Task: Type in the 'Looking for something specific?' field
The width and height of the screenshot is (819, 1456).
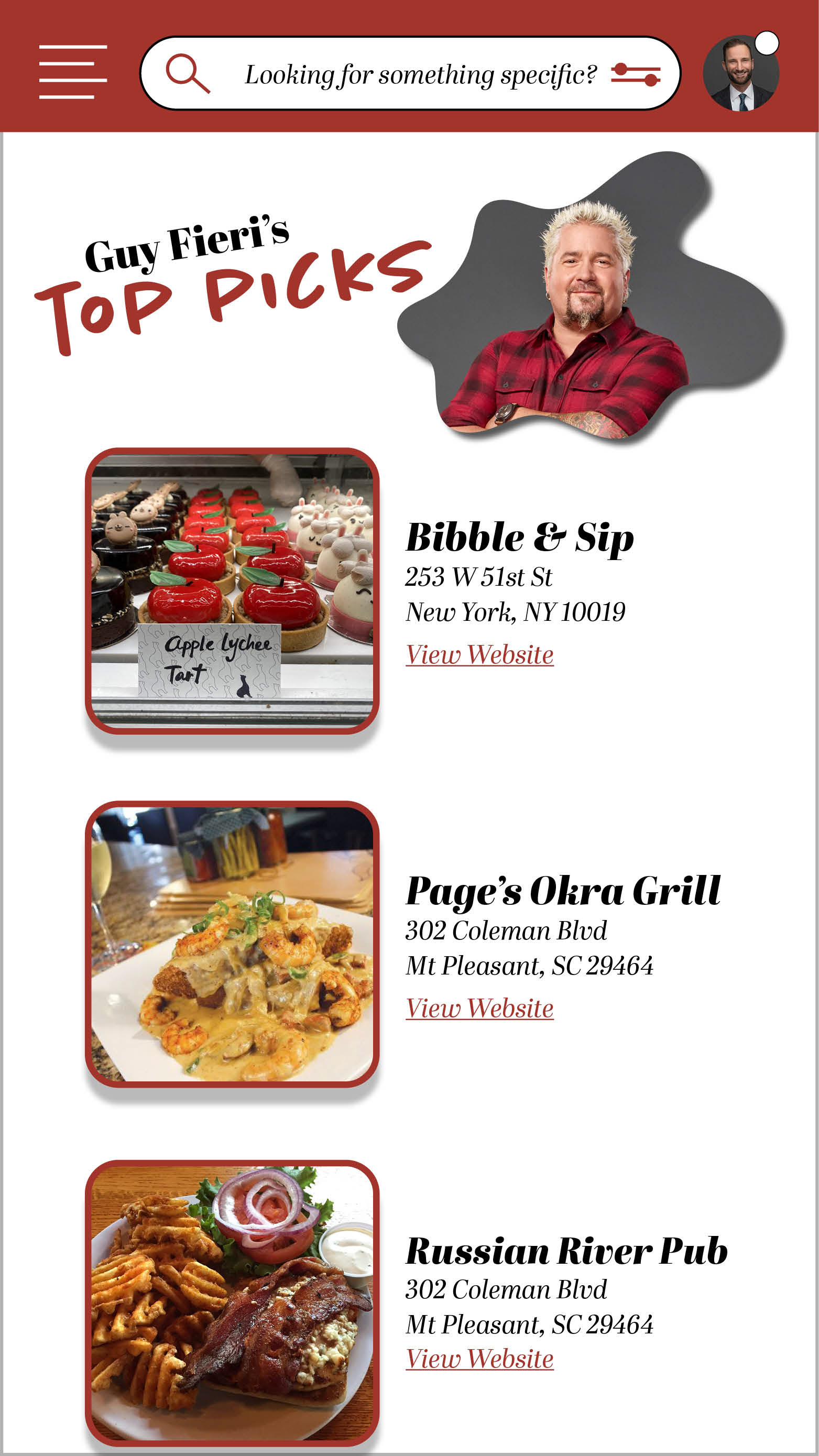Action: point(410,73)
